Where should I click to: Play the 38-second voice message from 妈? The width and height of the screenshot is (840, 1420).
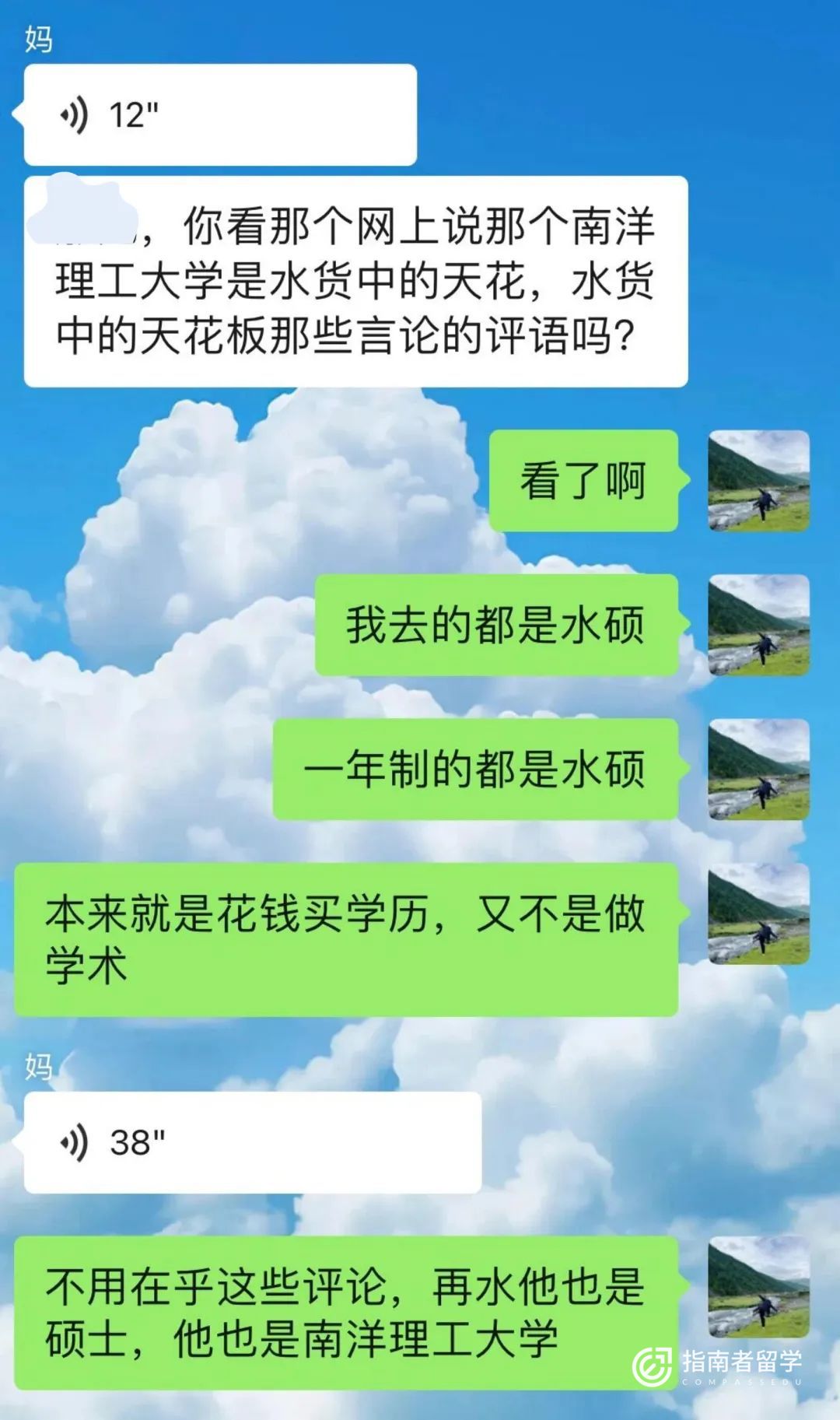click(x=252, y=1142)
